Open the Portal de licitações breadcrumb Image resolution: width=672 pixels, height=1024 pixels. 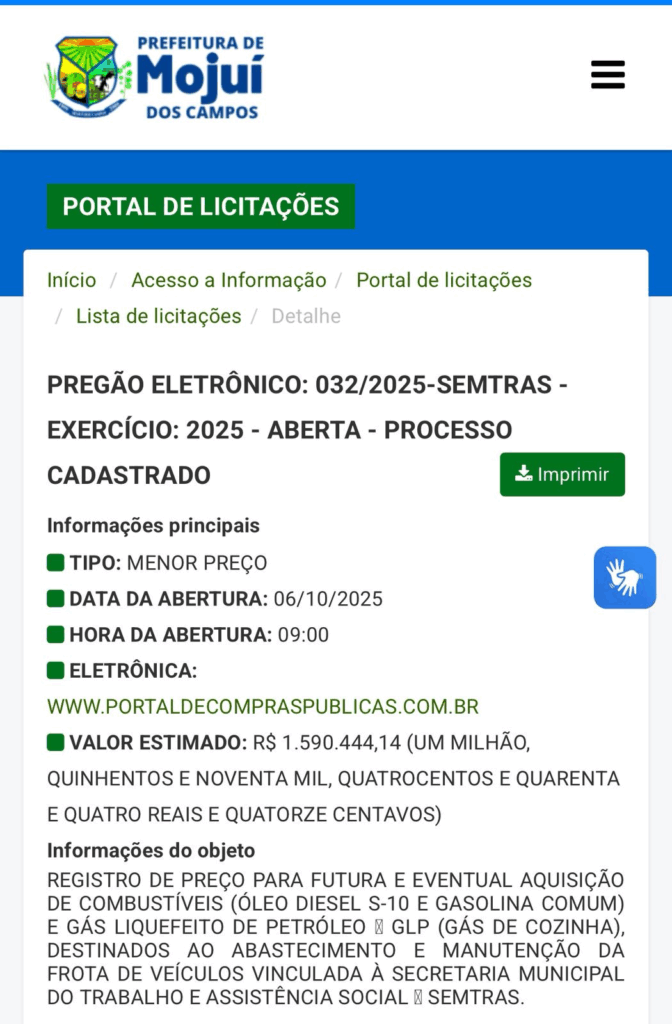tap(444, 280)
